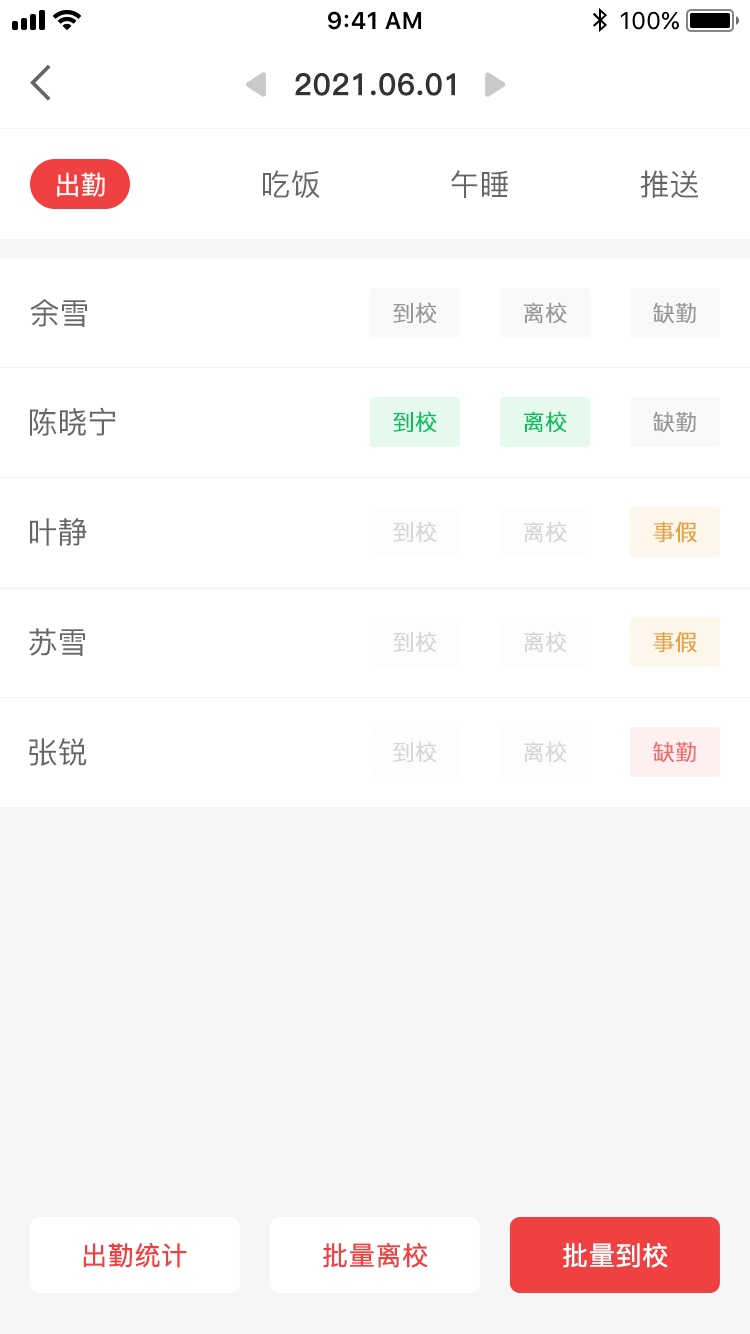750x1334 pixels.
Task: Mark 余雪 as 到校 (arrived)
Action: tap(414, 312)
